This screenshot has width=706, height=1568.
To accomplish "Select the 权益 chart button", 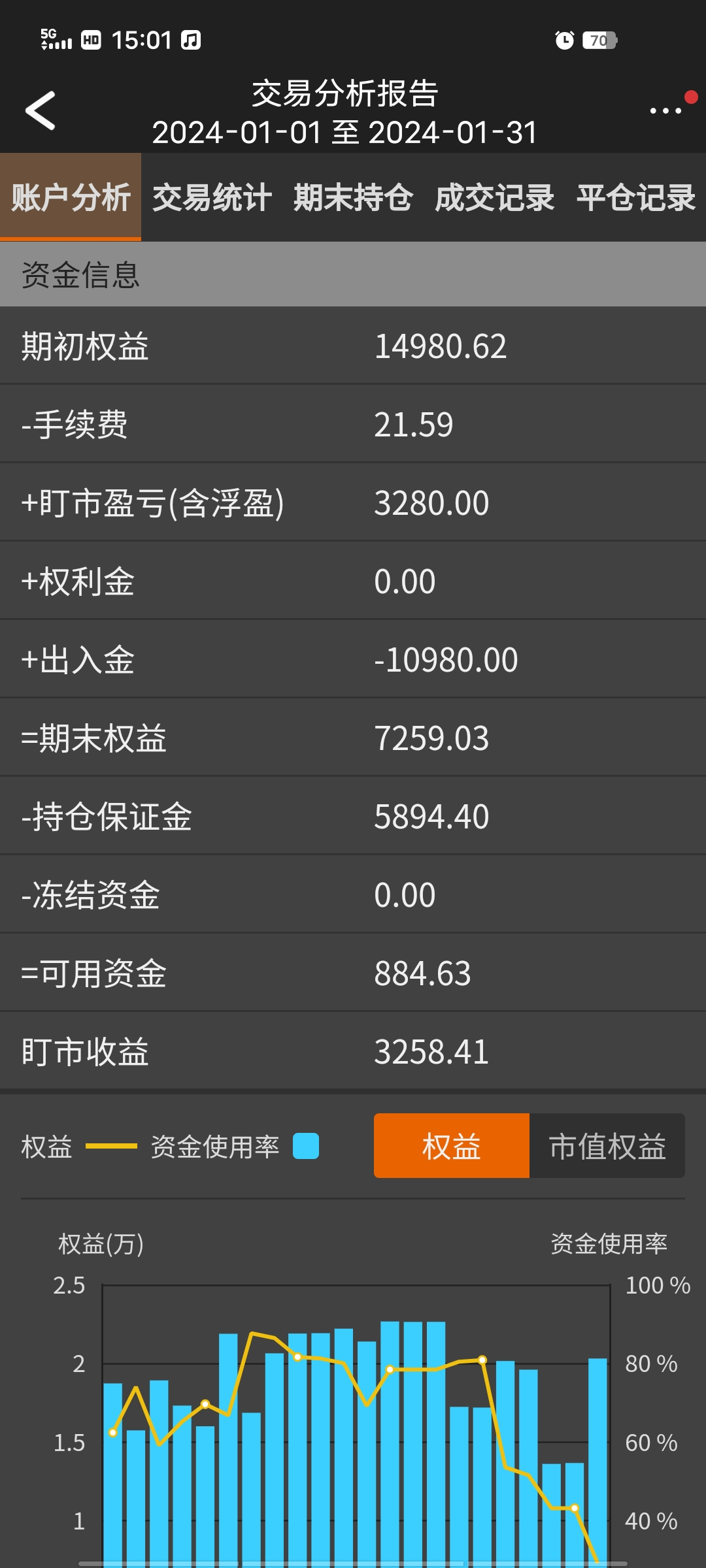I will [x=451, y=1146].
